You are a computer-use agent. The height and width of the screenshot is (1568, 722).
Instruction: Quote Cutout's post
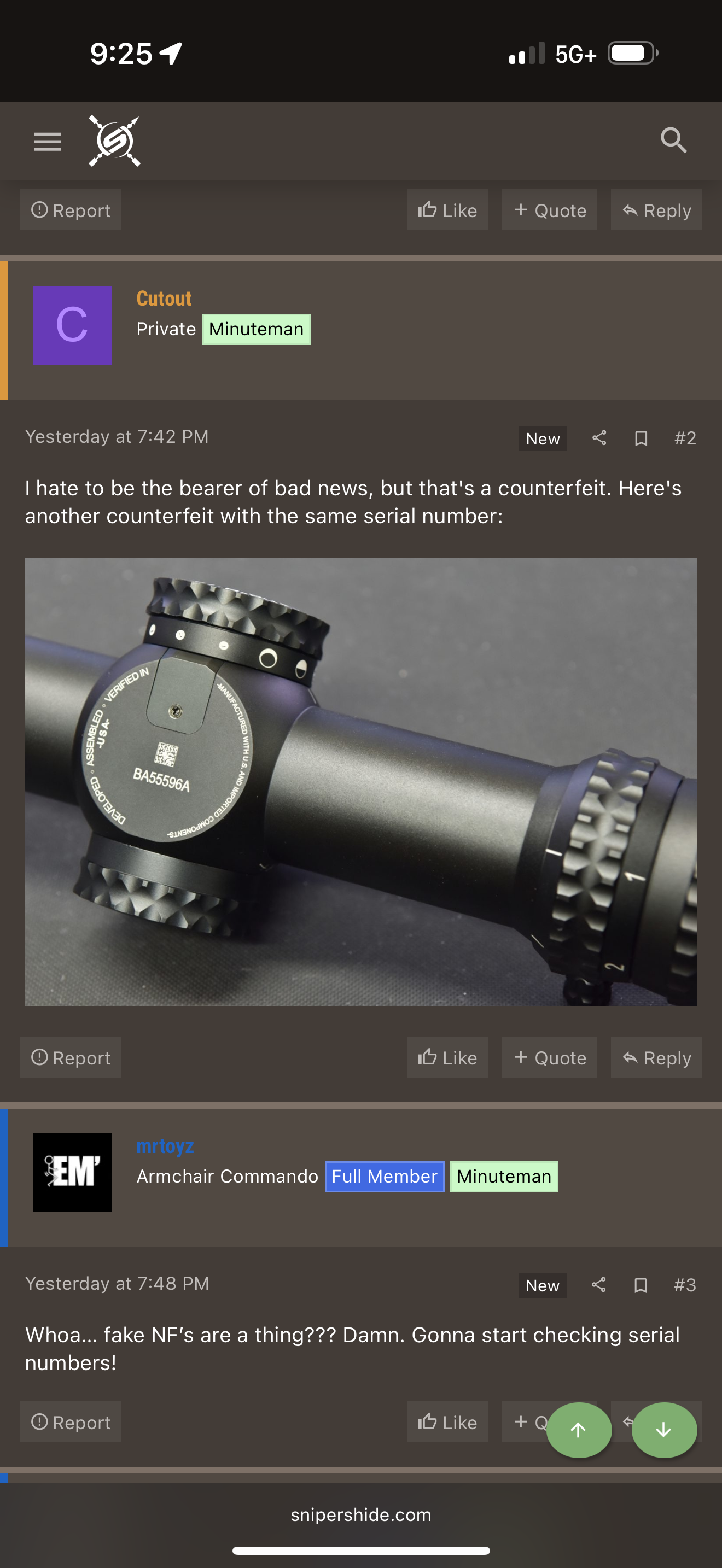[549, 1057]
